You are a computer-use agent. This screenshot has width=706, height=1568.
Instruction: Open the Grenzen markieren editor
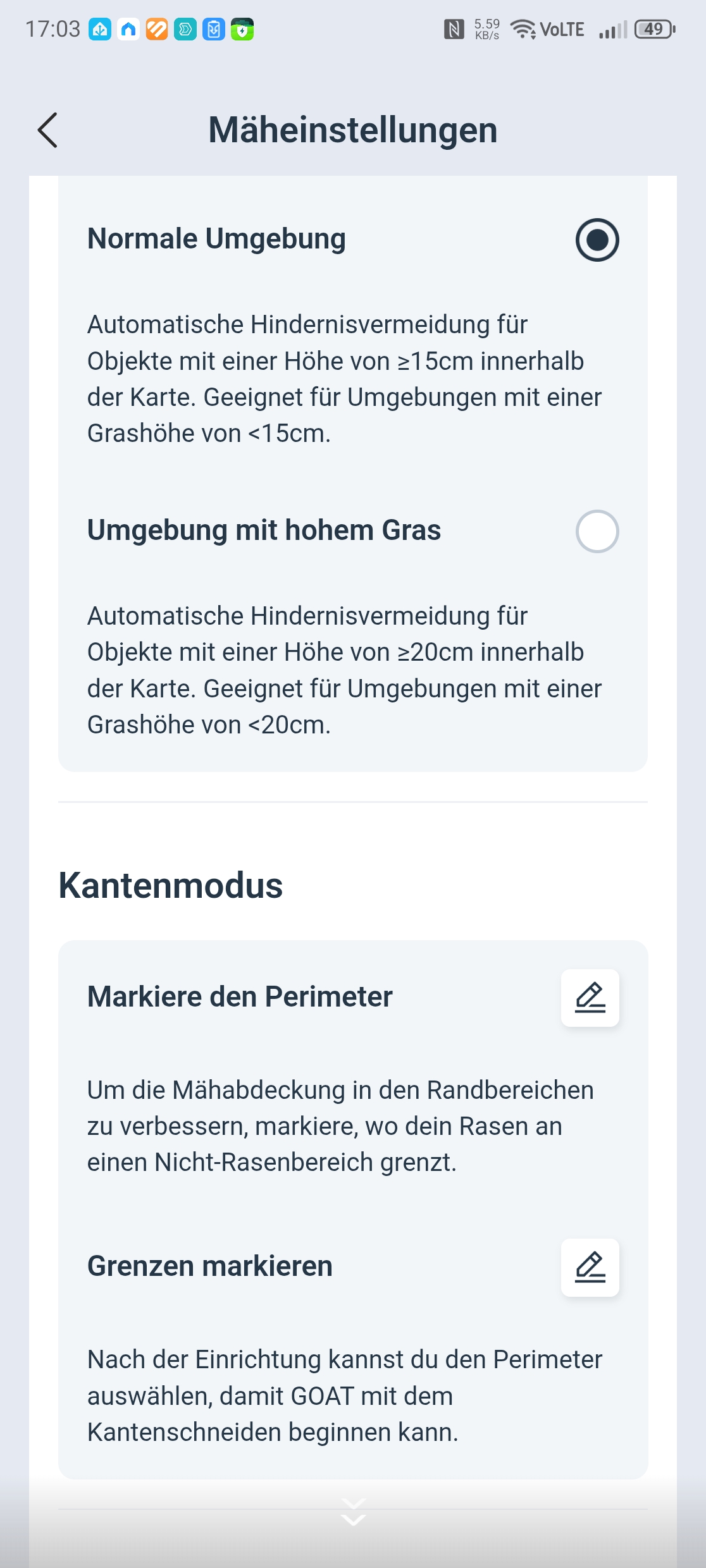[590, 1267]
